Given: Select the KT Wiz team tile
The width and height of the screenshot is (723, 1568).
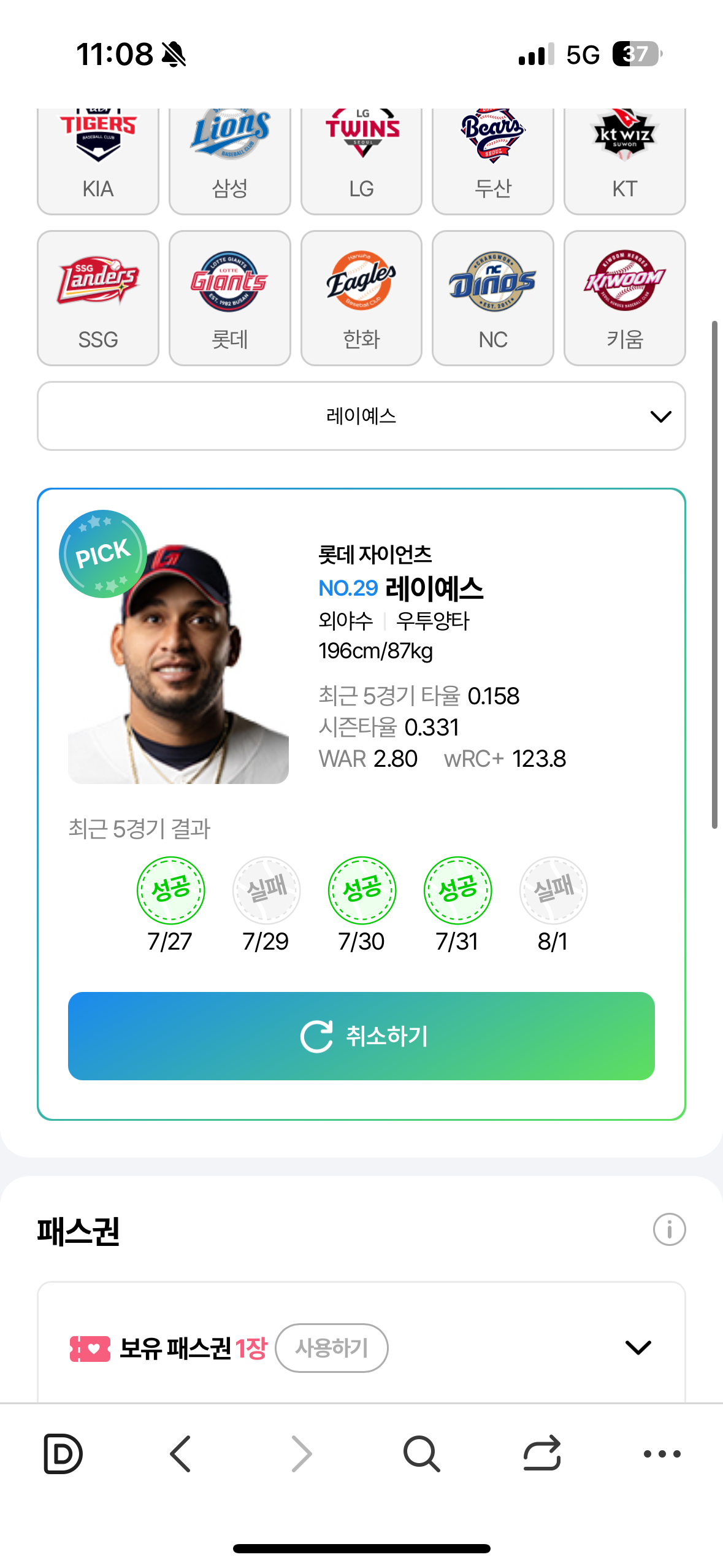Looking at the screenshot, I should point(624,161).
